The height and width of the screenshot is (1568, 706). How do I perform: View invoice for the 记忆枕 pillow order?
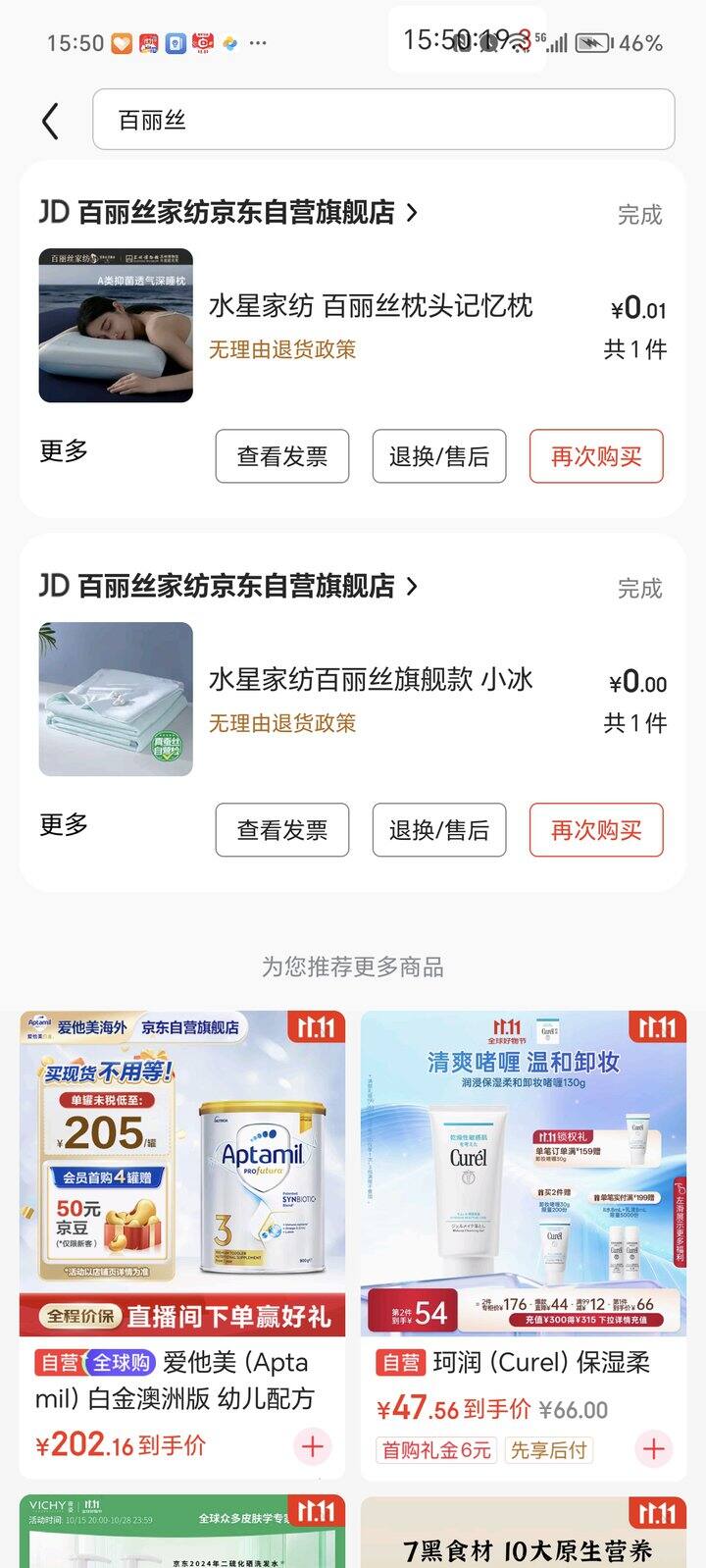pos(282,456)
